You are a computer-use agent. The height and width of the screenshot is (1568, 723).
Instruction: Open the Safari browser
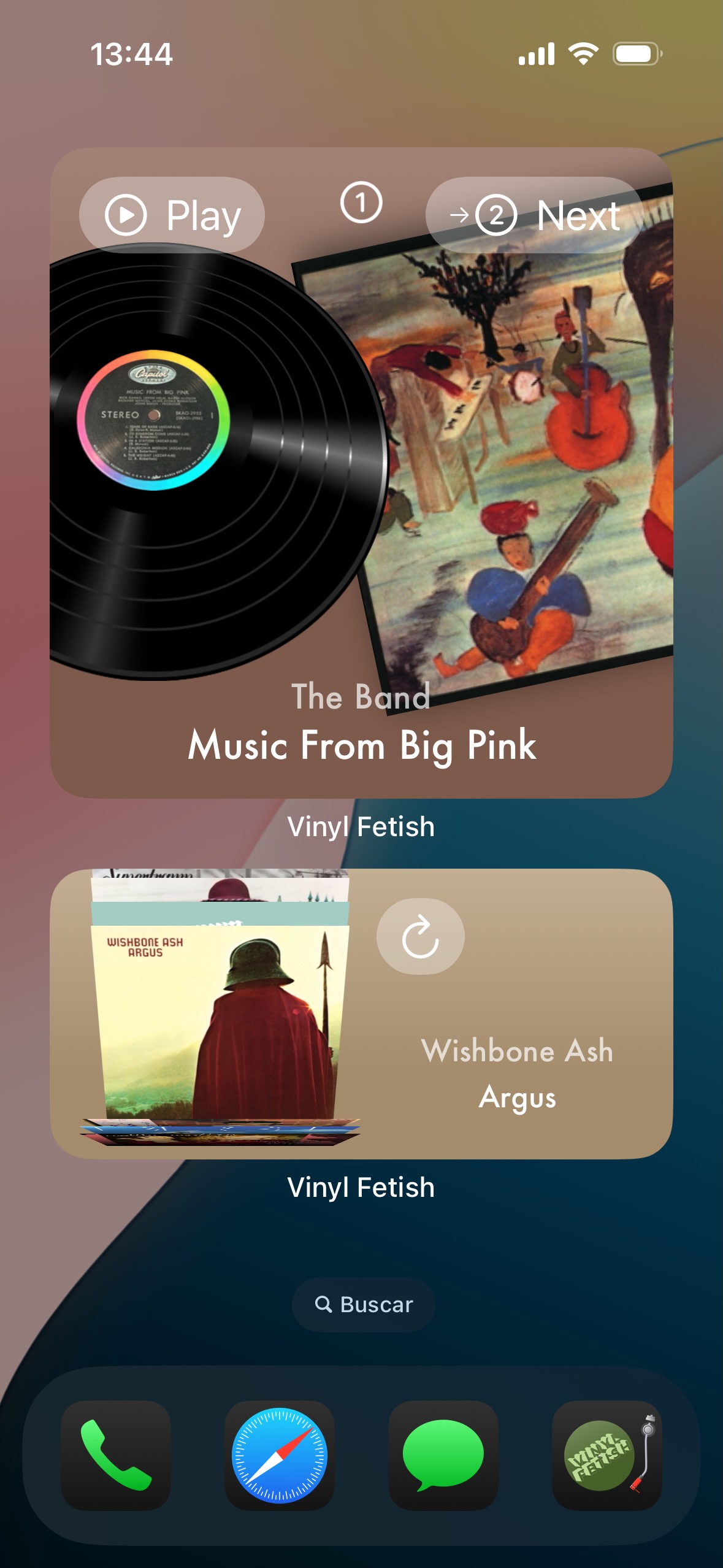280,1455
